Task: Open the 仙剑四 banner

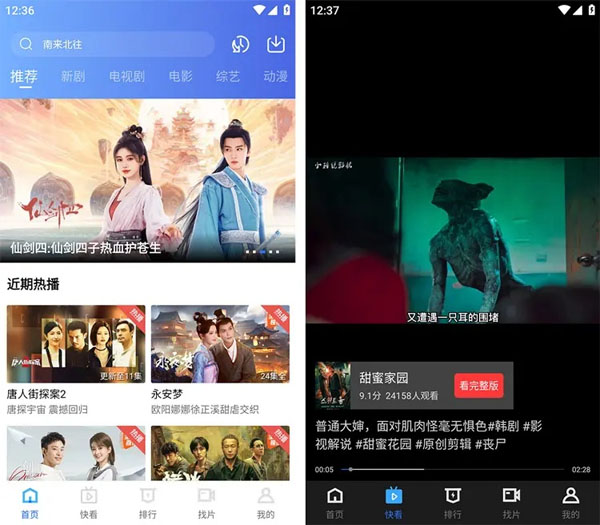Action: 148,180
